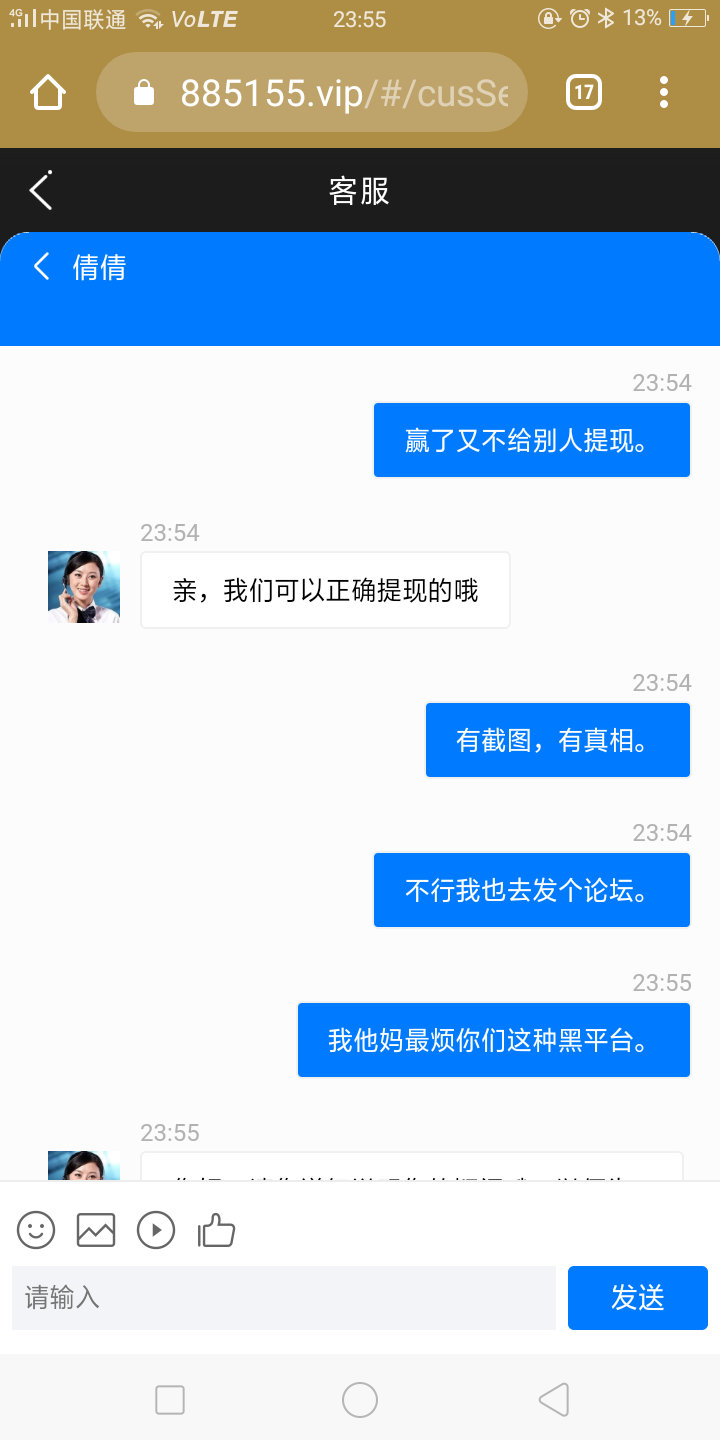Image resolution: width=720 pixels, height=1440 pixels.
Task: Tap the navigation back triangle button
Action: (x=553, y=1400)
